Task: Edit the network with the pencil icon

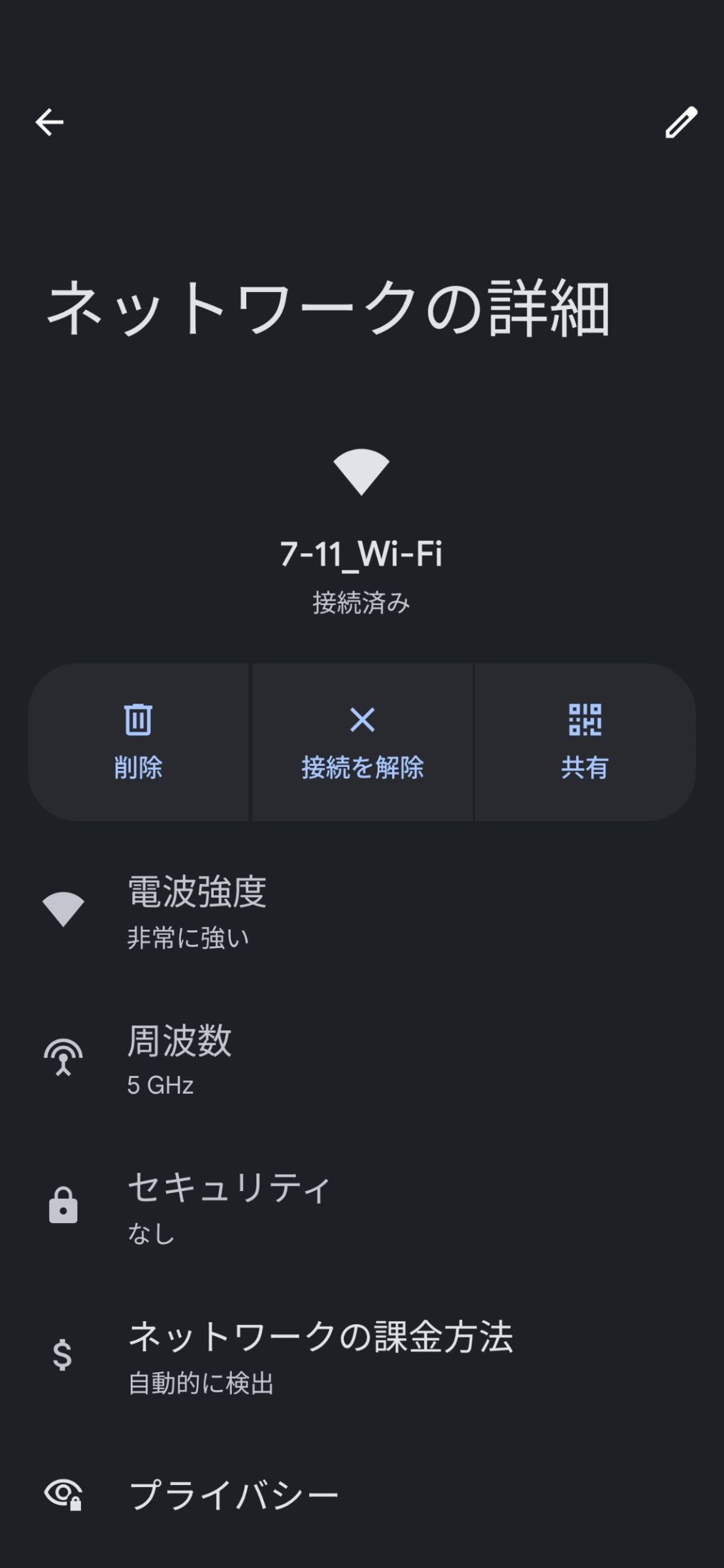Action: point(681,122)
